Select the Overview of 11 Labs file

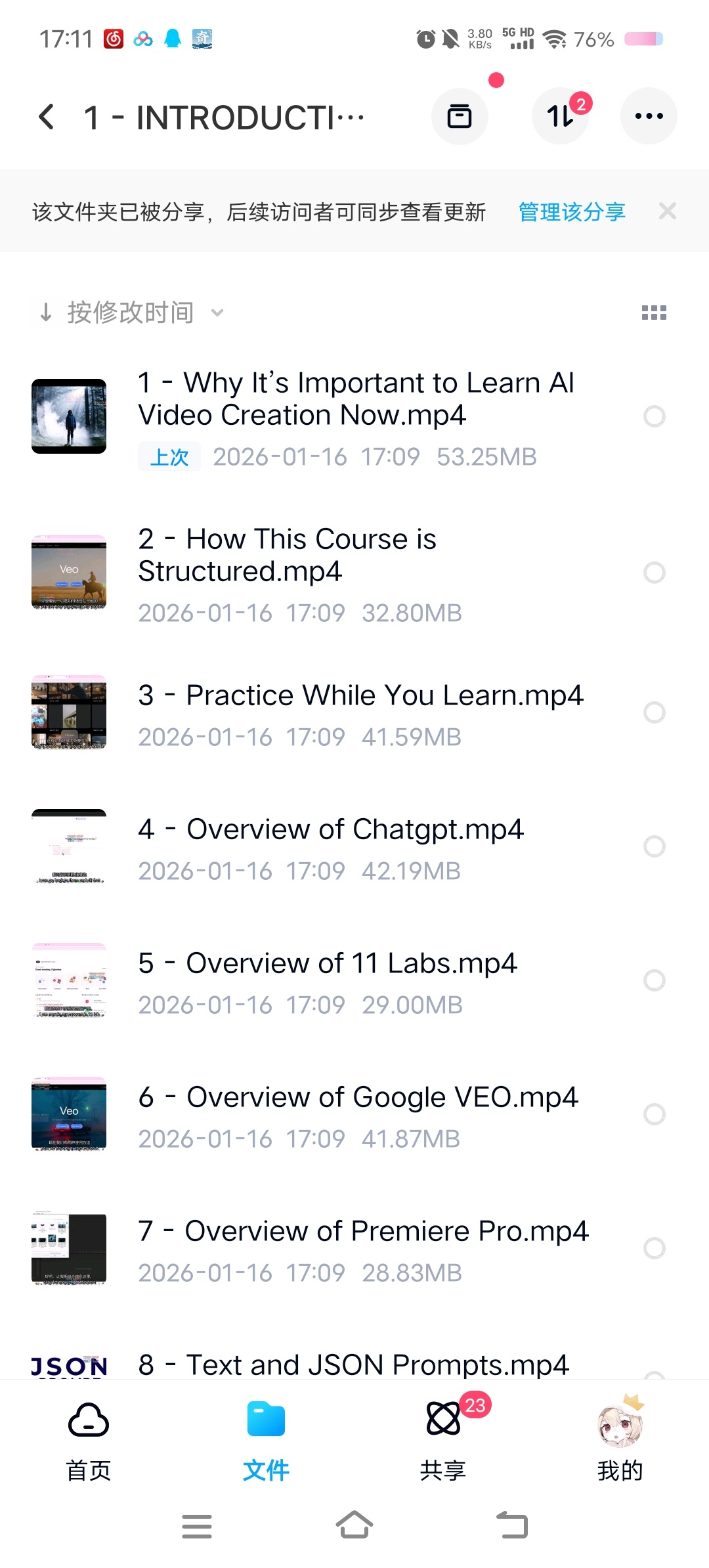[x=654, y=980]
